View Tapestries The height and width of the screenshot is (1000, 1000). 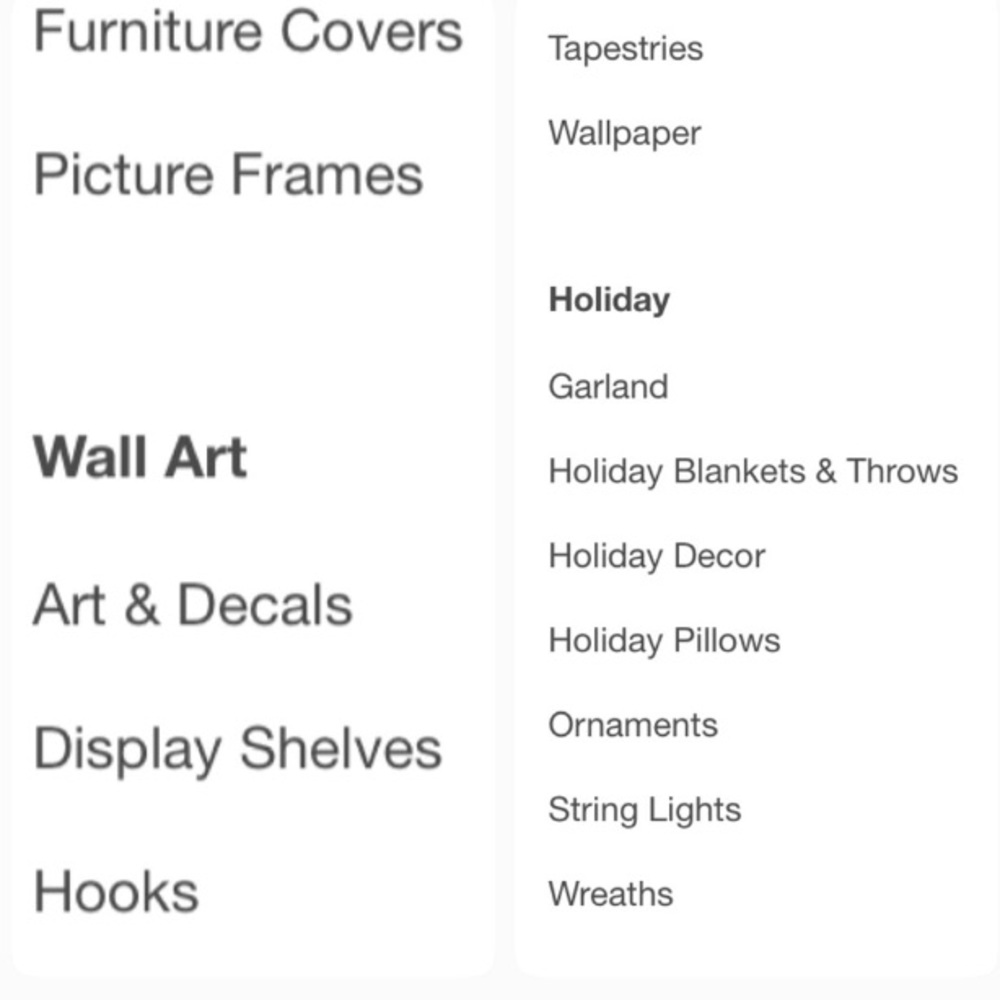coord(625,48)
